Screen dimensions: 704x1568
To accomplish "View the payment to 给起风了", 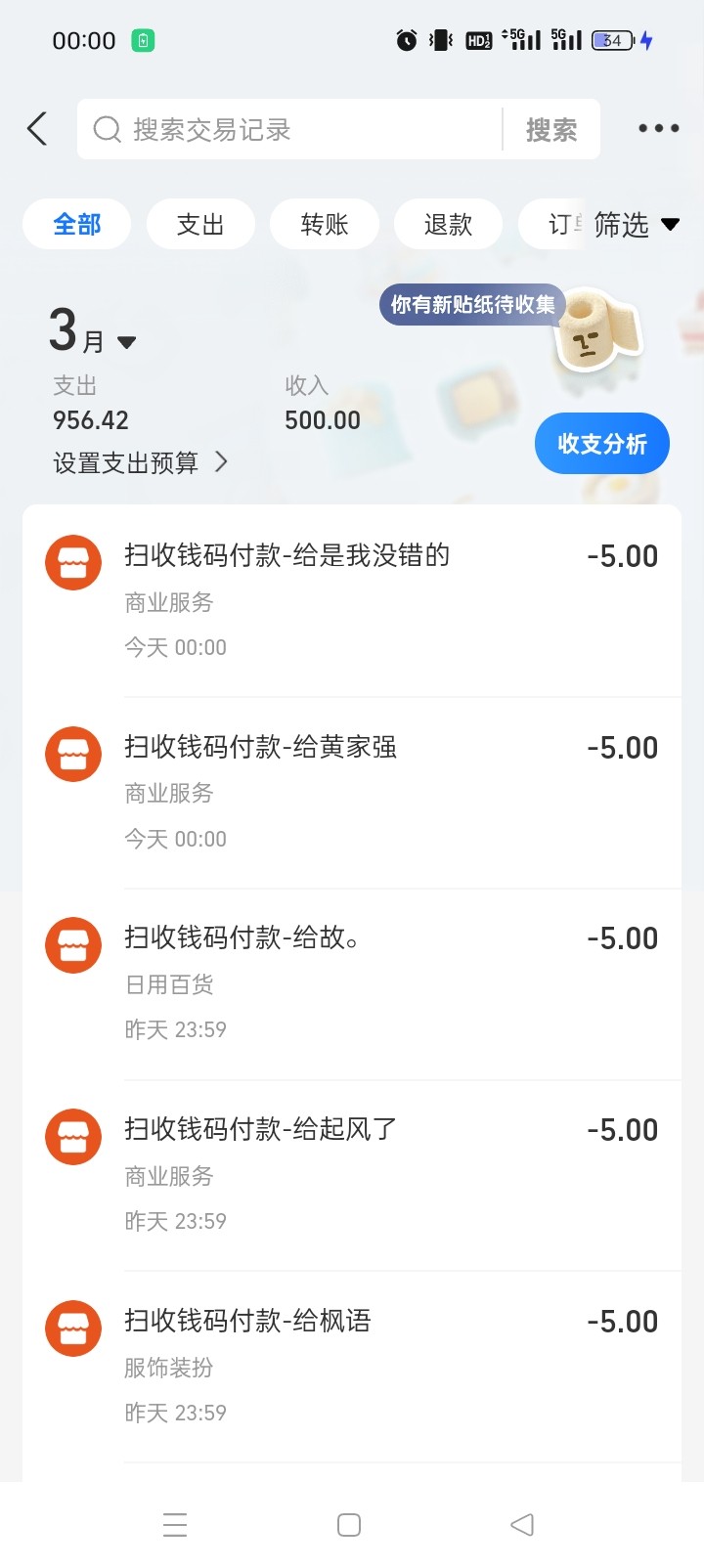I will pyautogui.click(x=352, y=1174).
